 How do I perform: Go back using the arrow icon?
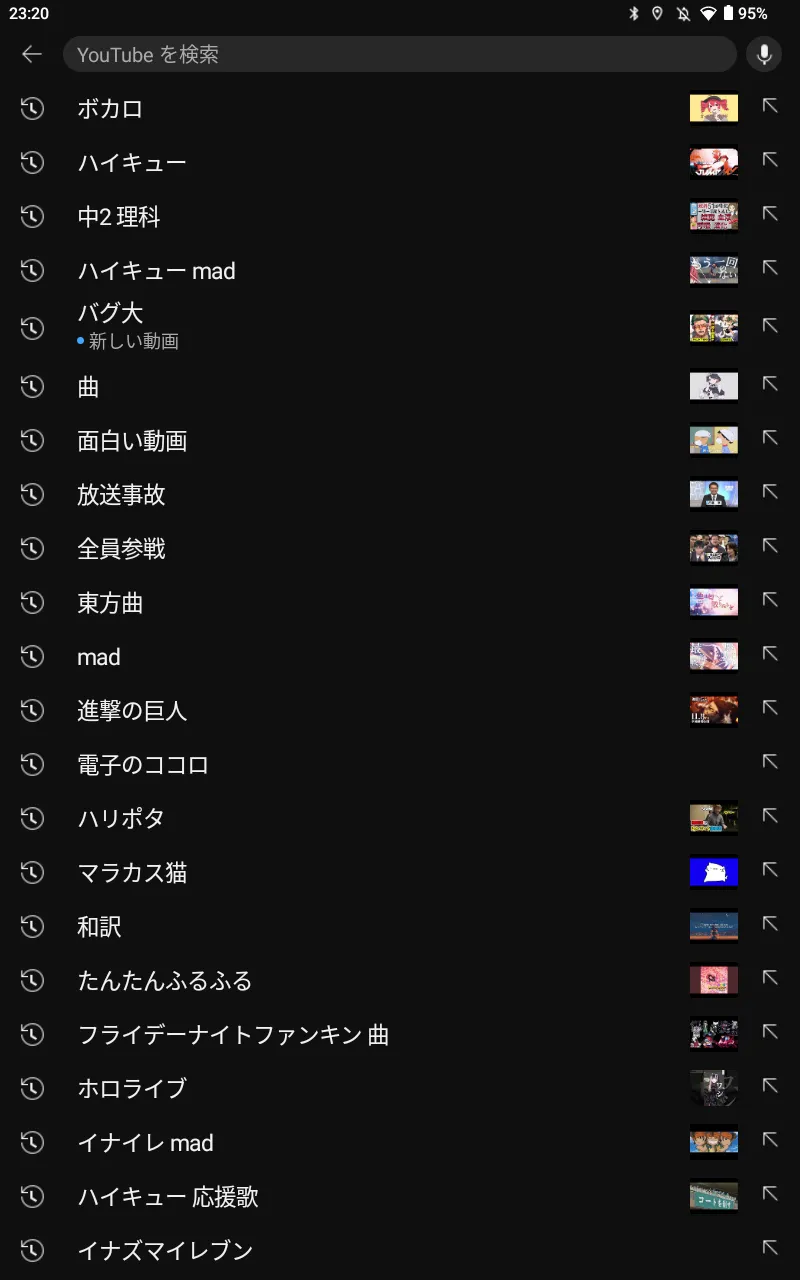pos(32,54)
